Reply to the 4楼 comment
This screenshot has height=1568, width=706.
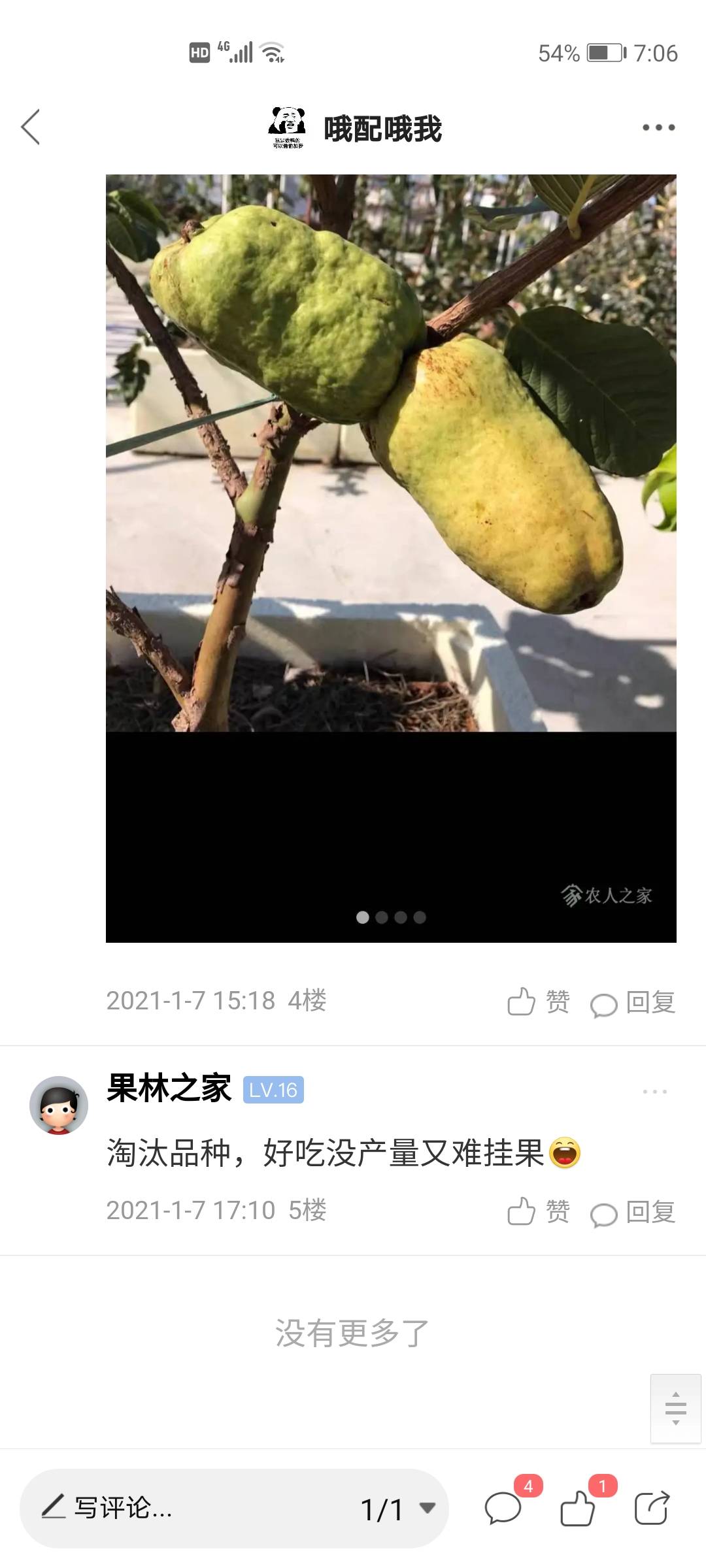pos(632,1002)
